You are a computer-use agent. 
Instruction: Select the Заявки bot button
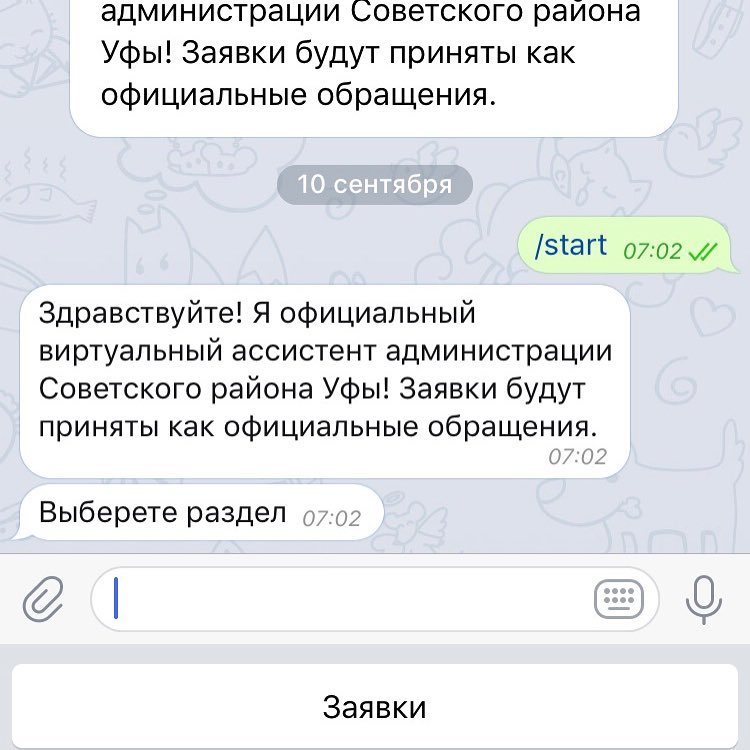click(375, 707)
